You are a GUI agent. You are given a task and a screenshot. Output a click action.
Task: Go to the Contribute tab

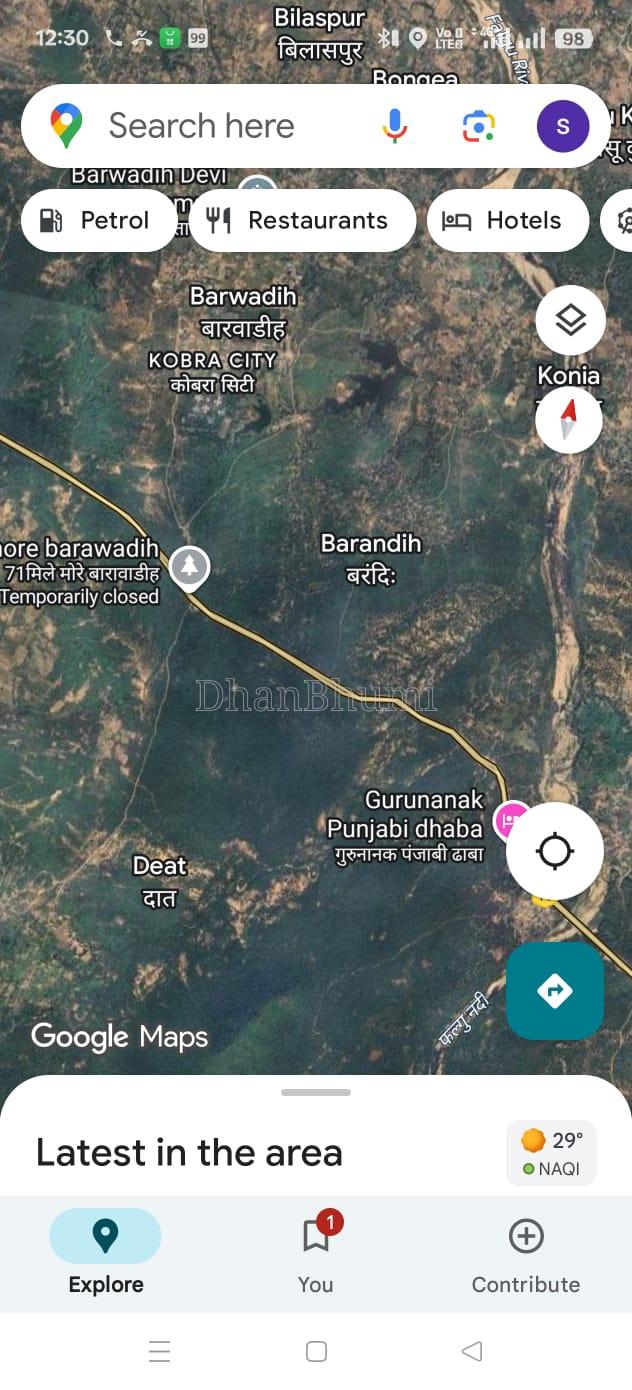[x=526, y=1251]
